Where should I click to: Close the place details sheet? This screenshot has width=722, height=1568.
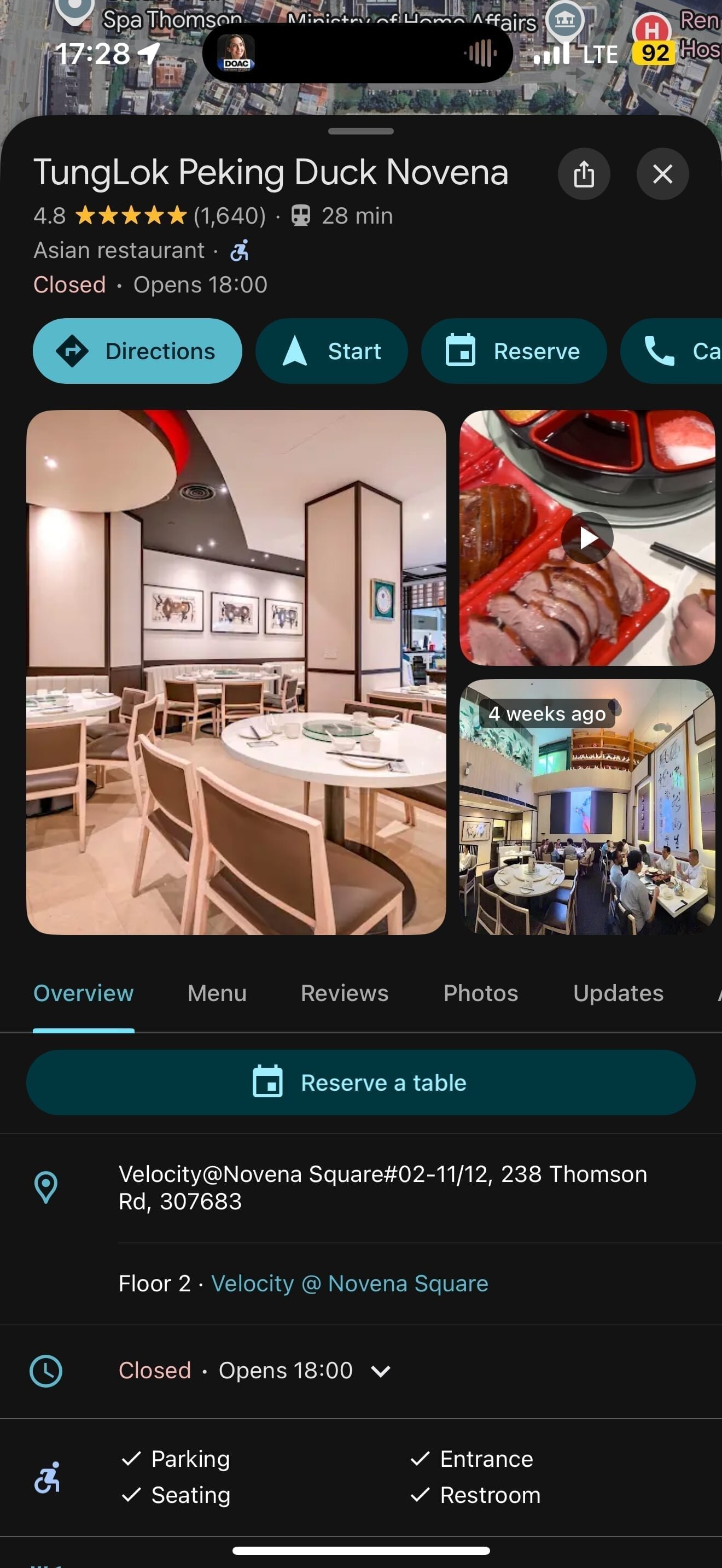pos(662,174)
